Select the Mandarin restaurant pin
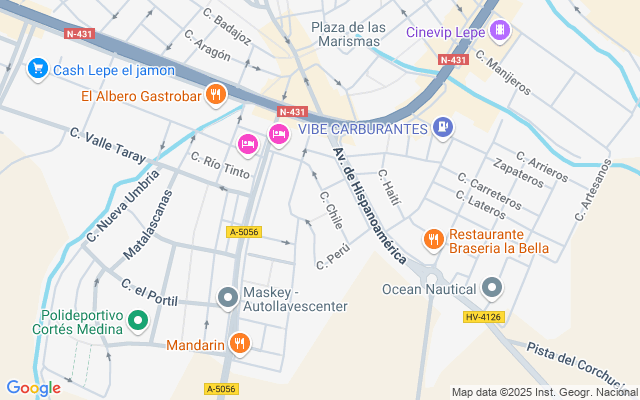Screen dimensions: 640x400 click(x=239, y=344)
